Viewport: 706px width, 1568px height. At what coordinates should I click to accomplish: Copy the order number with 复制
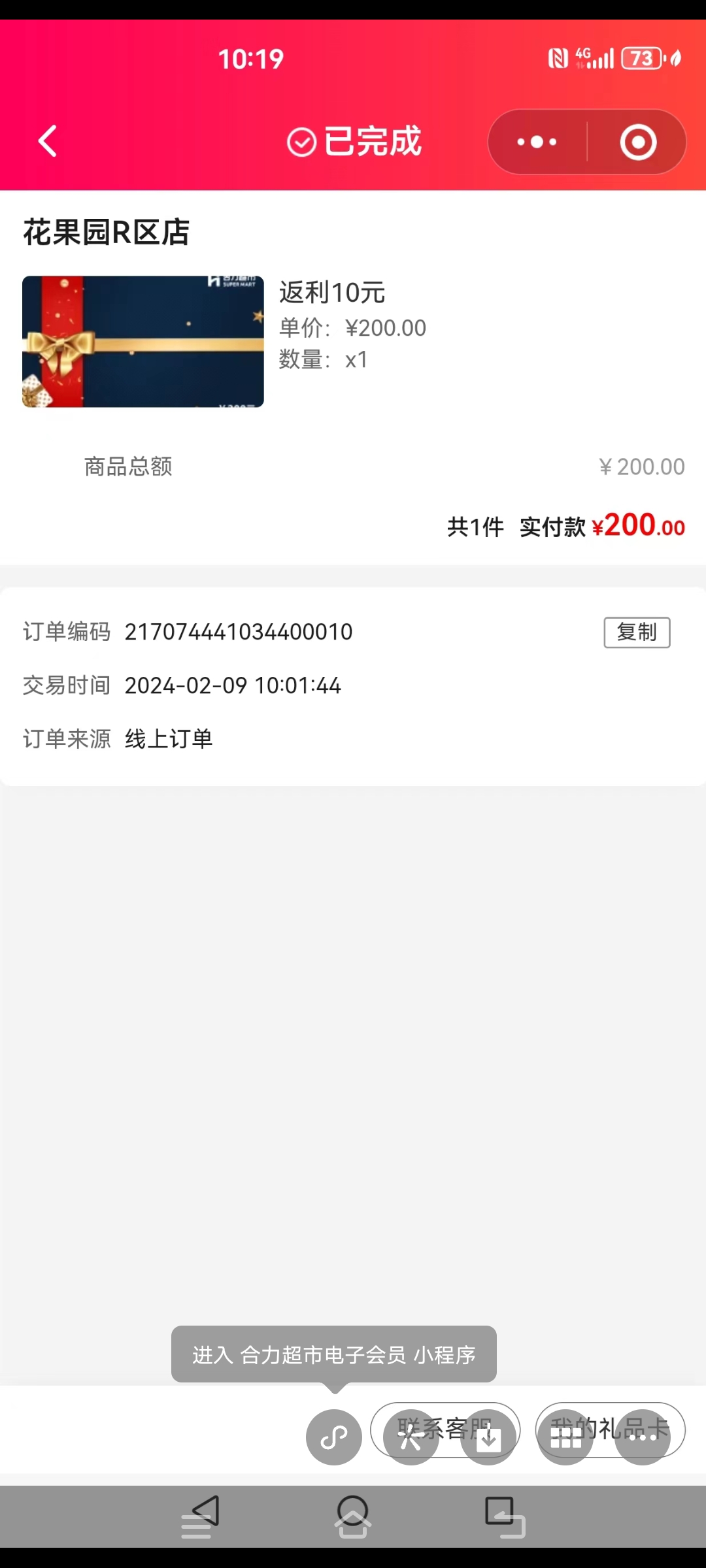637,632
